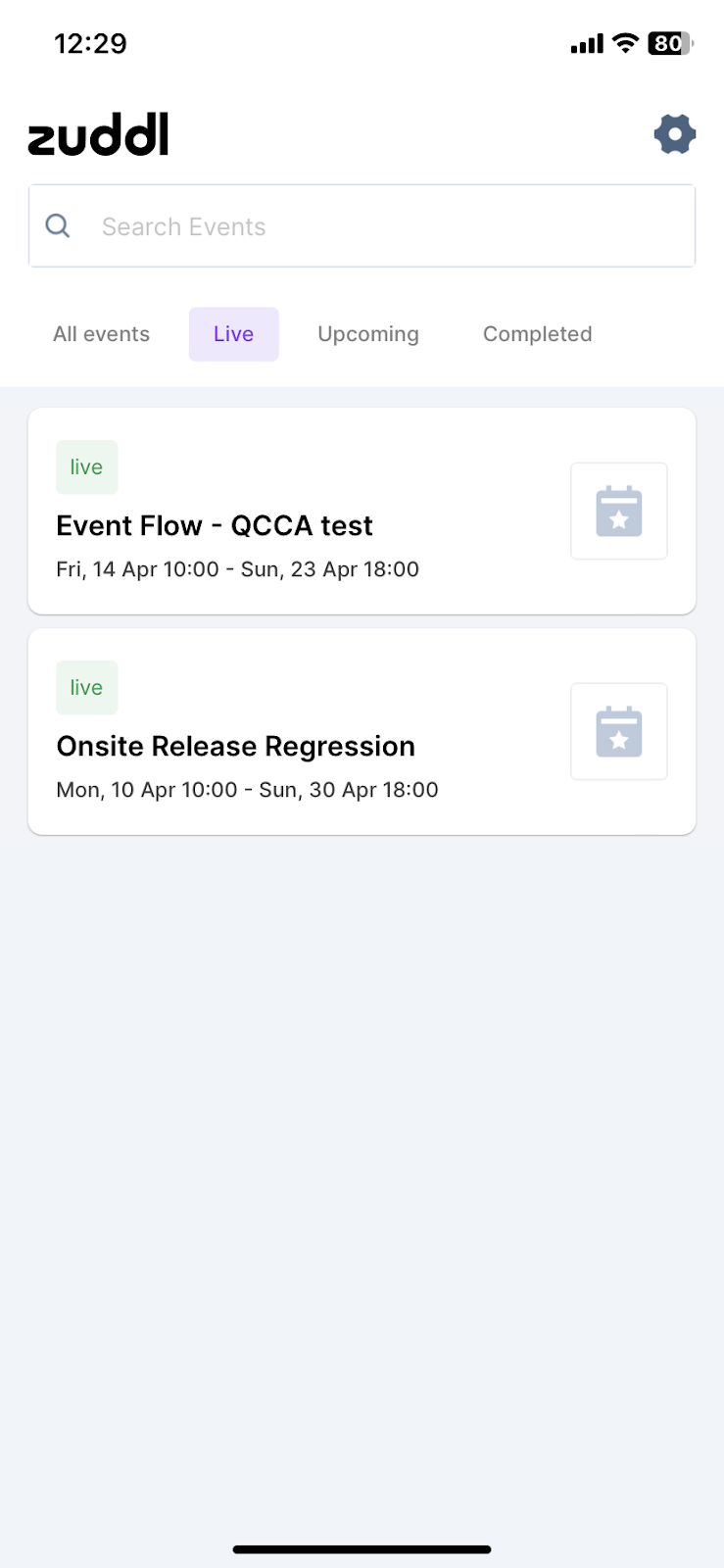Switch to the All events tab

pyautogui.click(x=101, y=333)
